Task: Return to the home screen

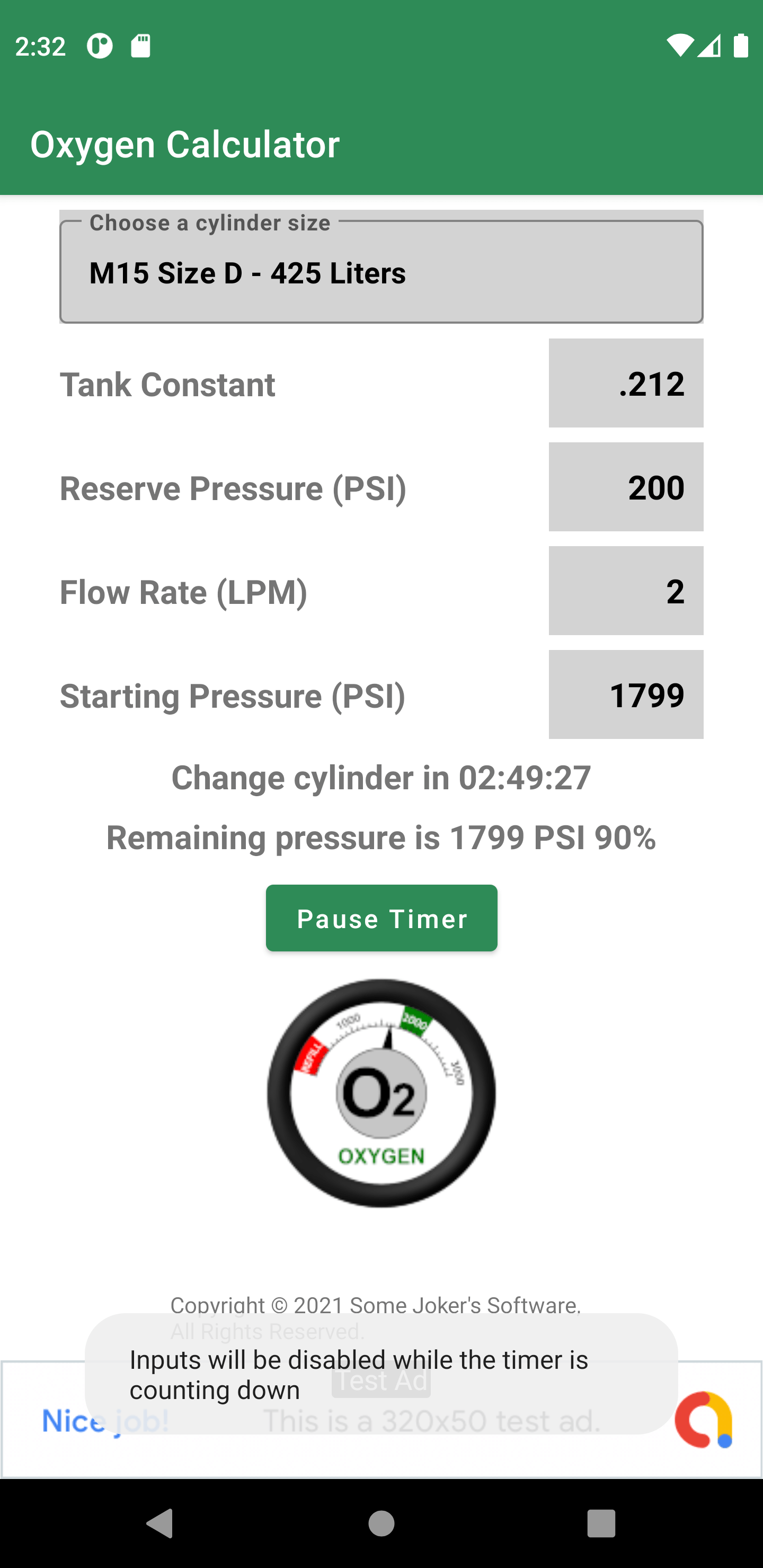Action: point(381,1524)
